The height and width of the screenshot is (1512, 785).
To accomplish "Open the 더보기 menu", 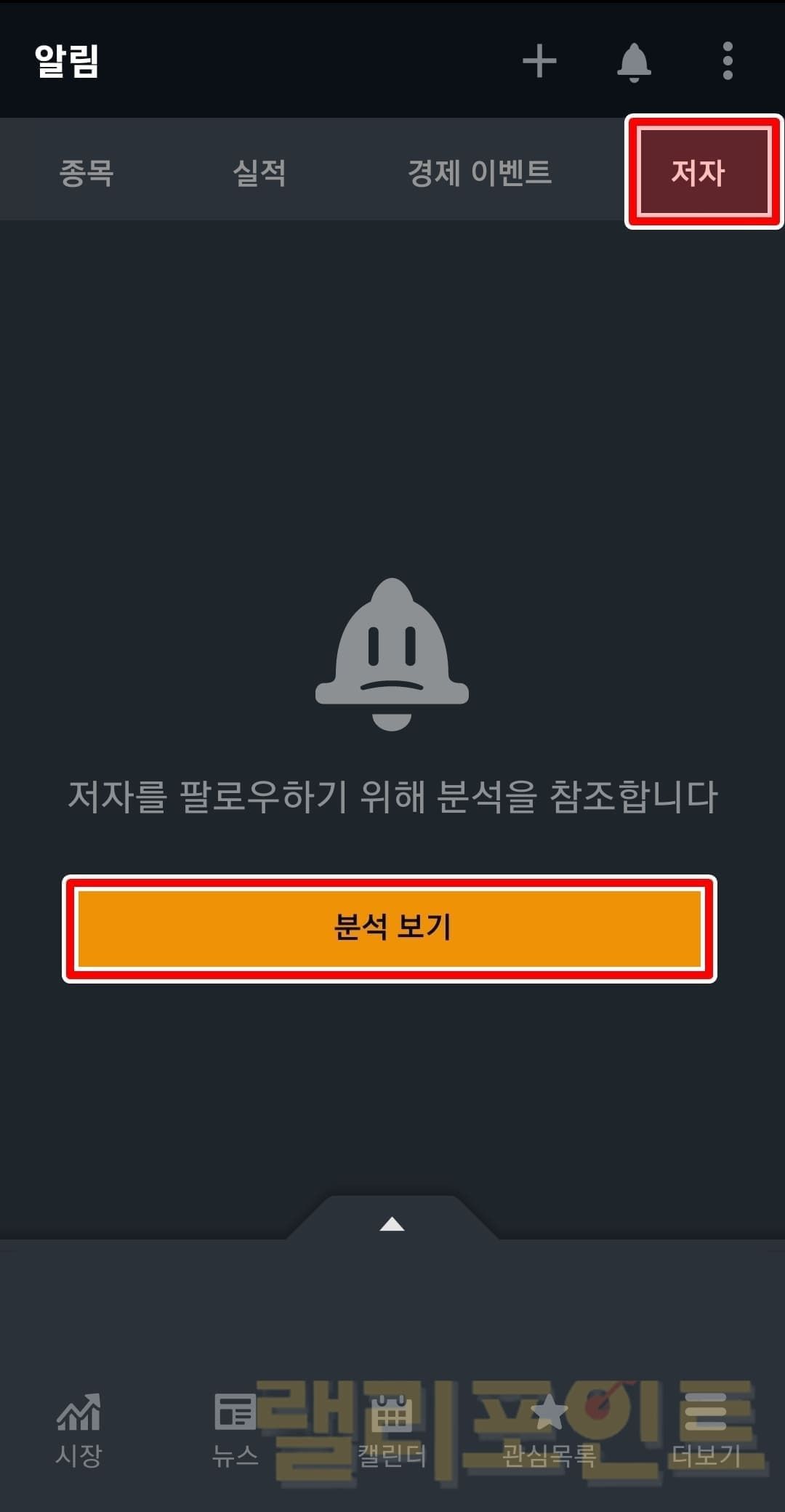I will [x=705, y=1430].
